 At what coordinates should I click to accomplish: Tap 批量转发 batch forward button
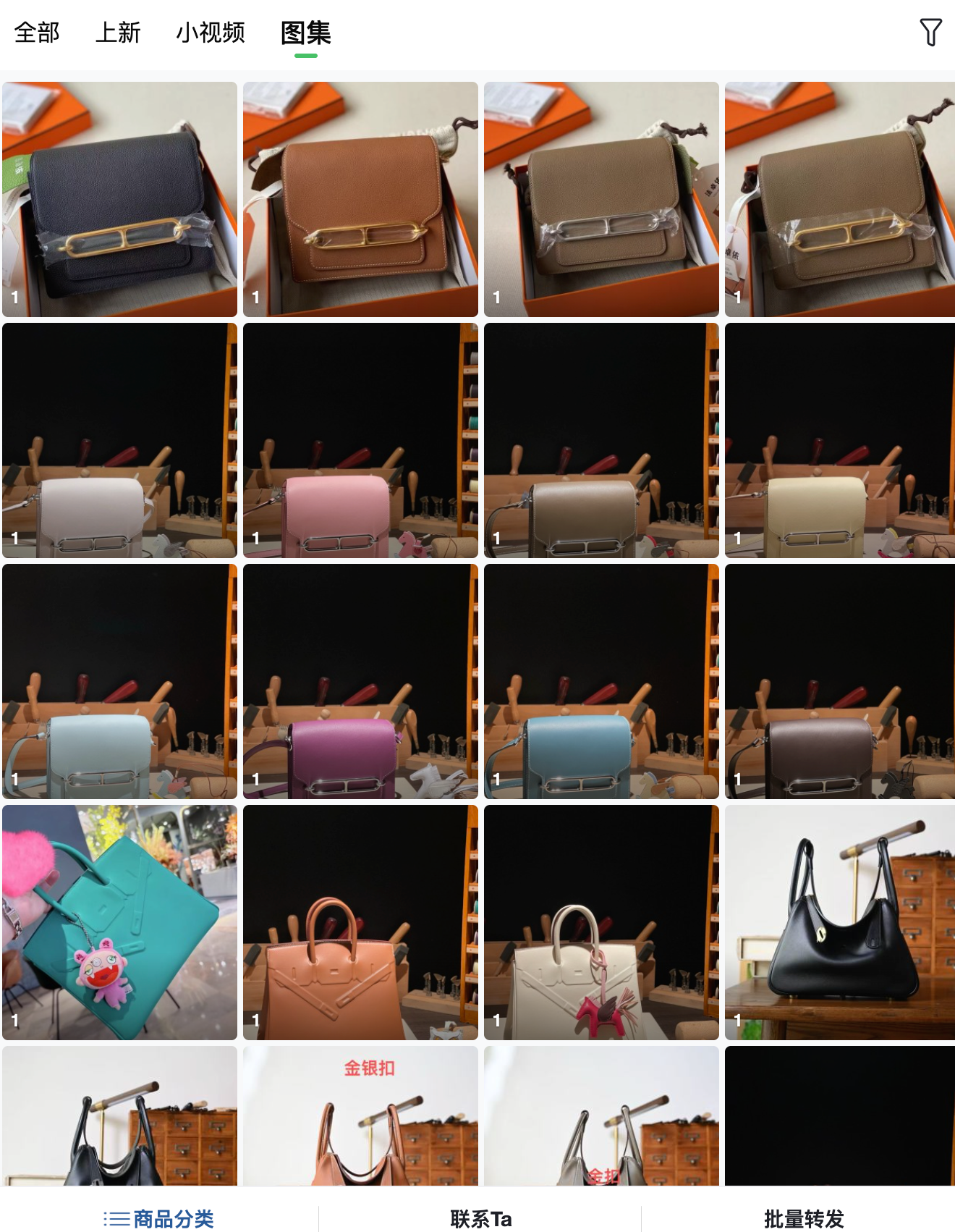804,1218
